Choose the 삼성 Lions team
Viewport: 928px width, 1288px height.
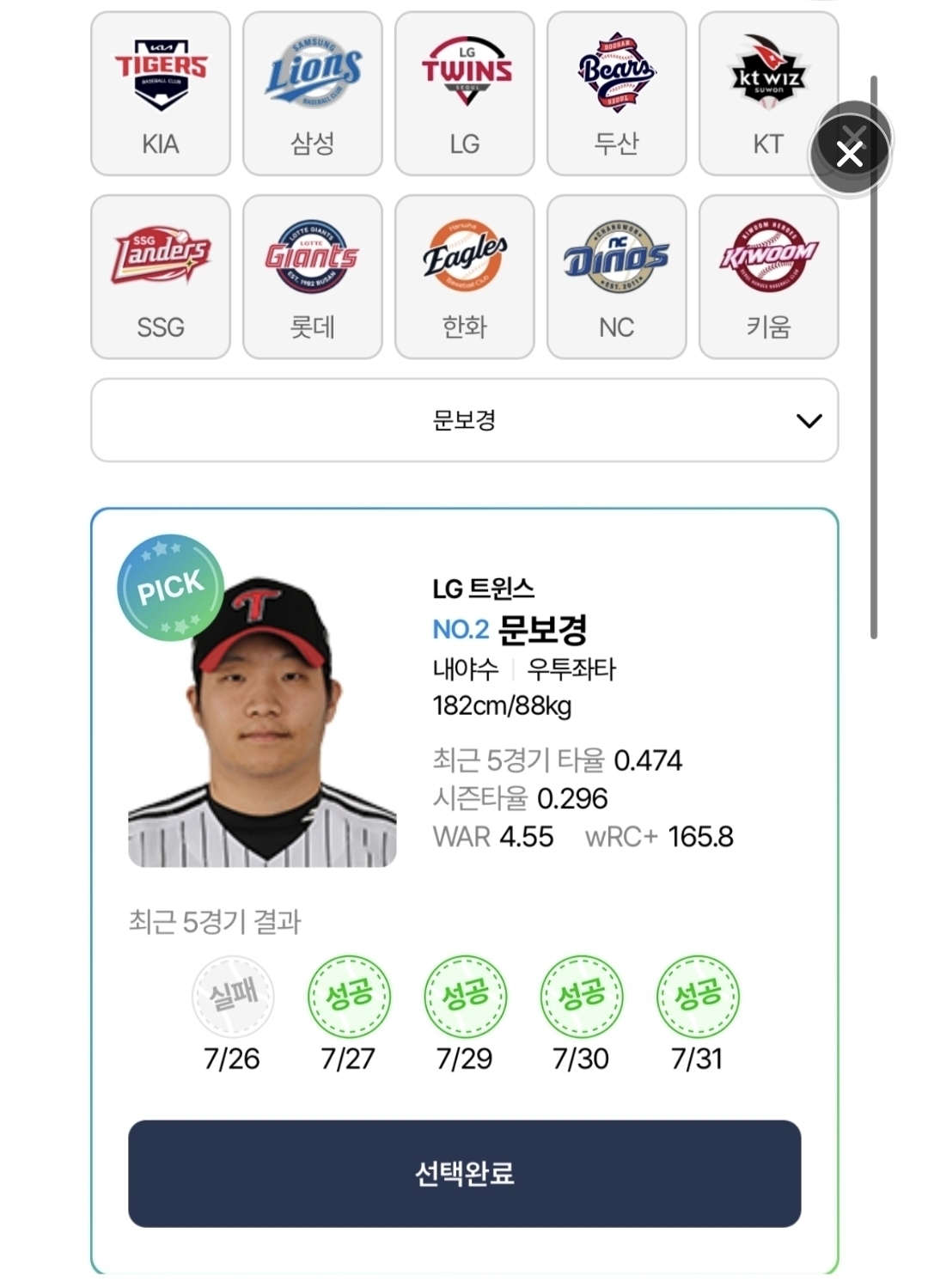313,94
